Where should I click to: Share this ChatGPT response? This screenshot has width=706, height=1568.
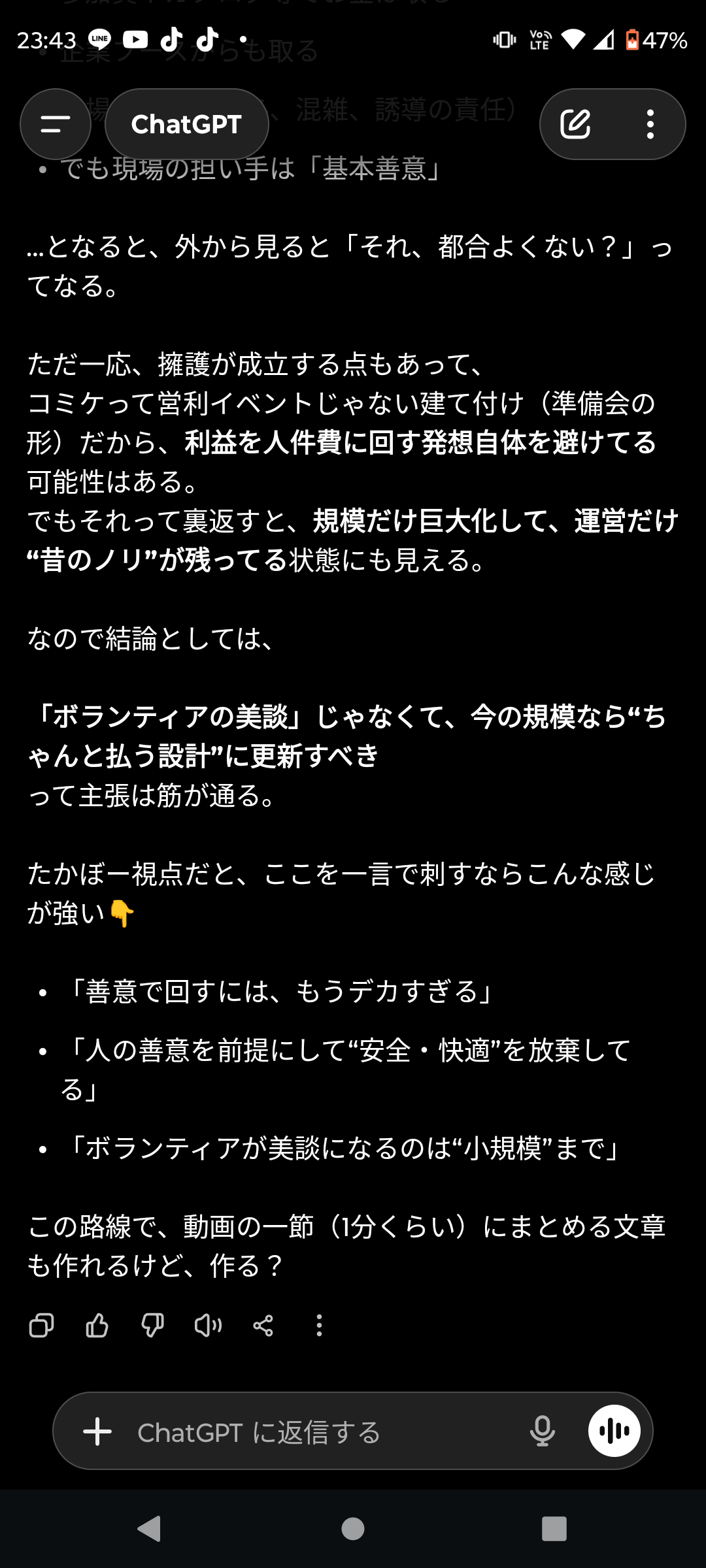tap(263, 1326)
